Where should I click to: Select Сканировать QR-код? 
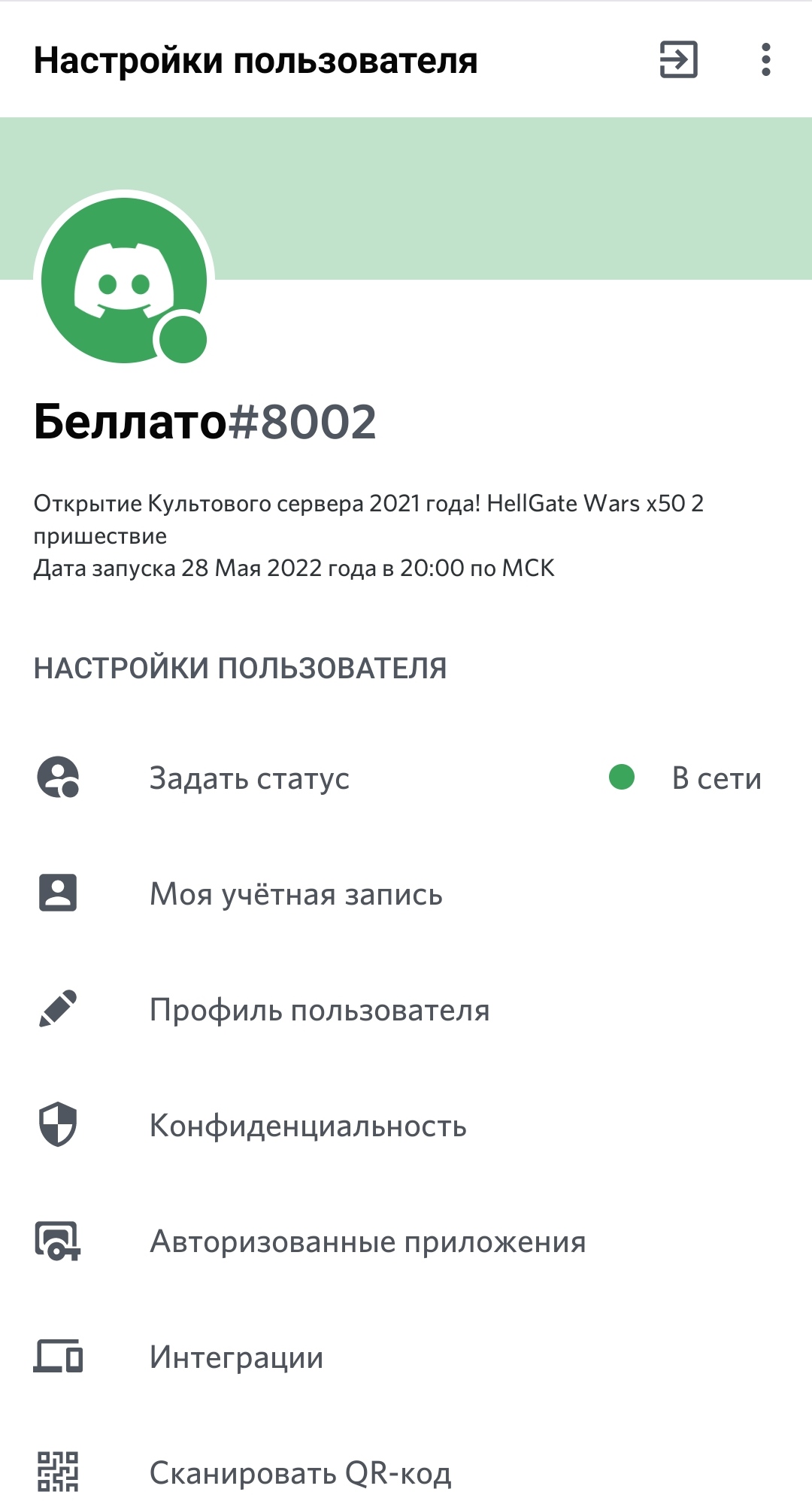coord(406,1472)
